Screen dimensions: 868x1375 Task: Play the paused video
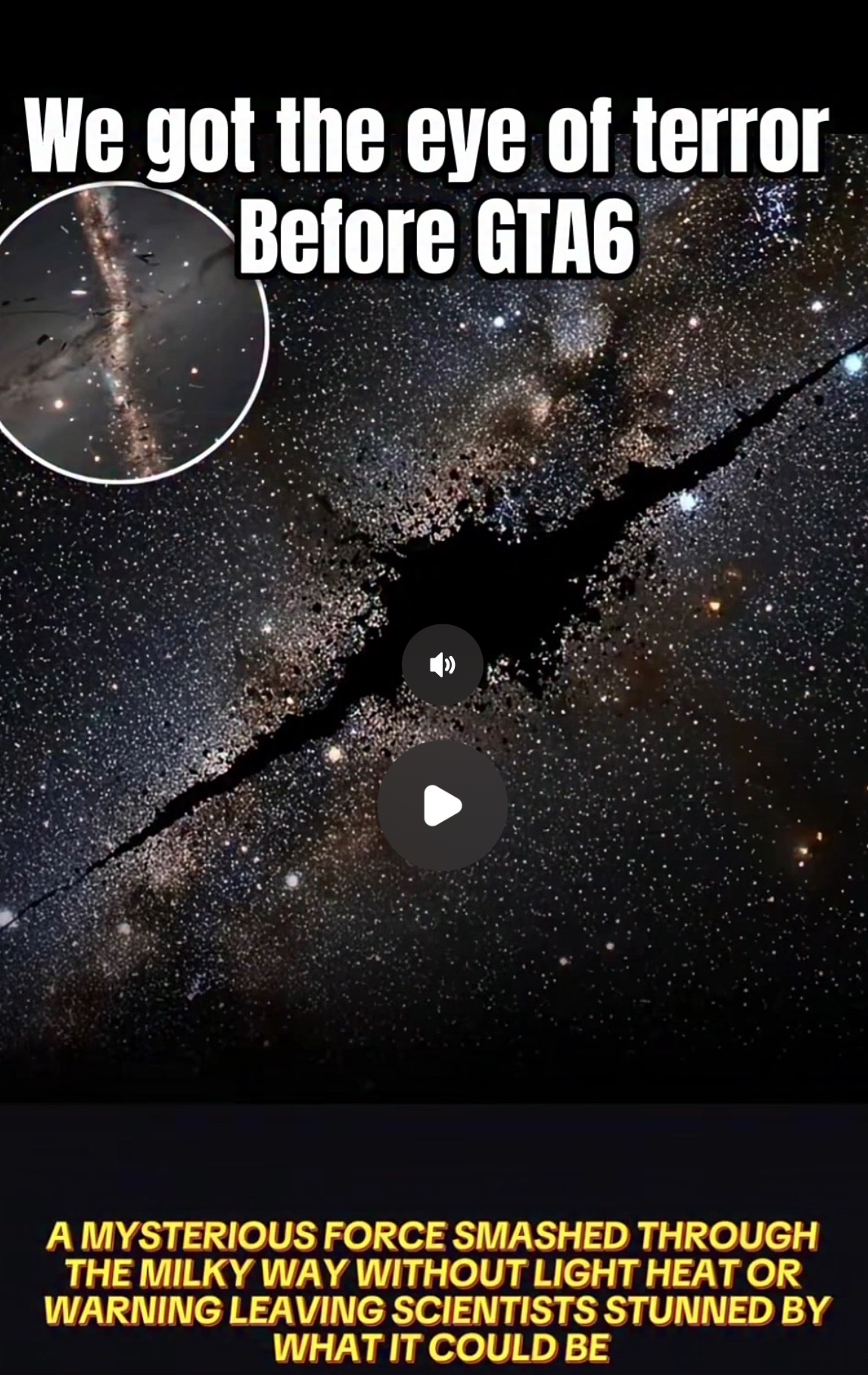click(x=442, y=805)
